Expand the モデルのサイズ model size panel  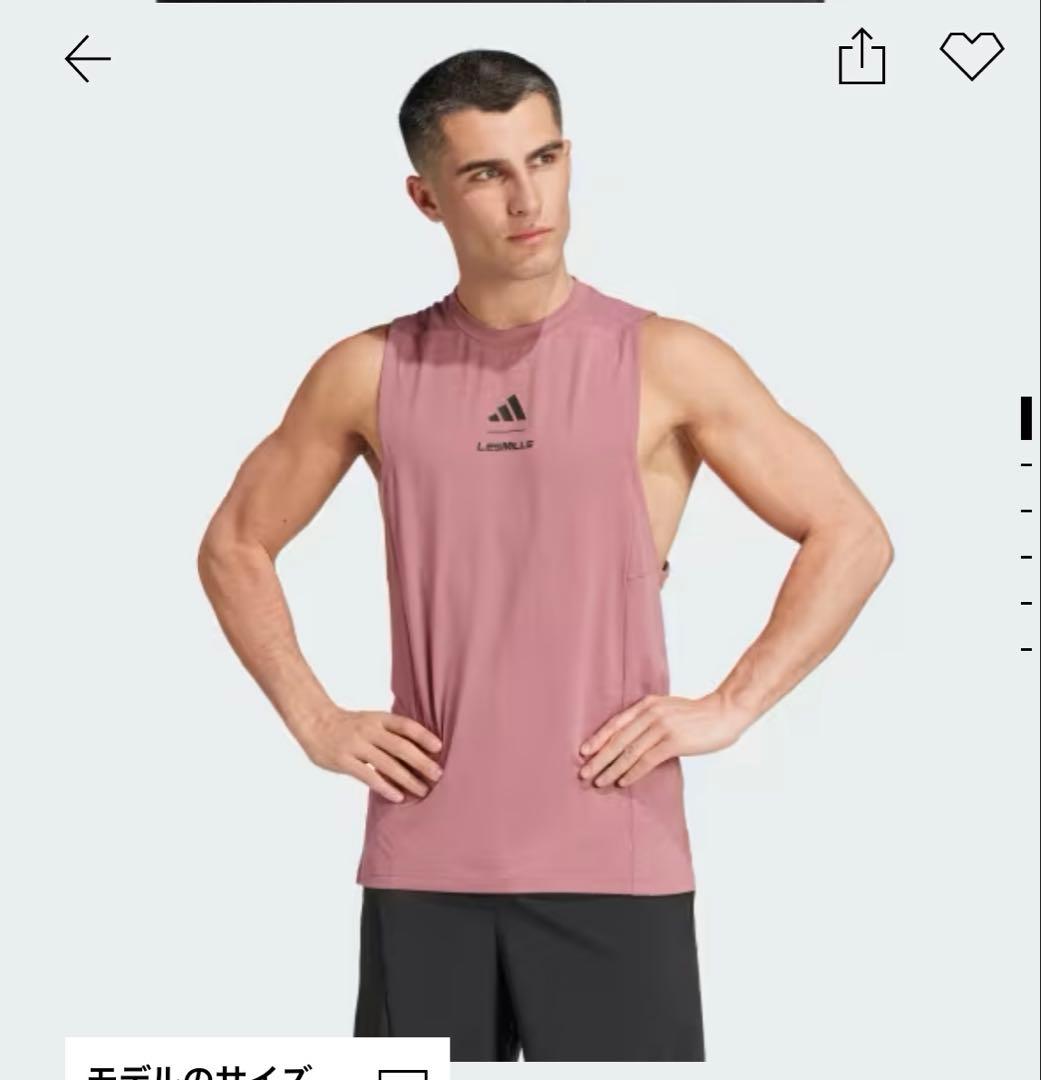(x=403, y=1071)
